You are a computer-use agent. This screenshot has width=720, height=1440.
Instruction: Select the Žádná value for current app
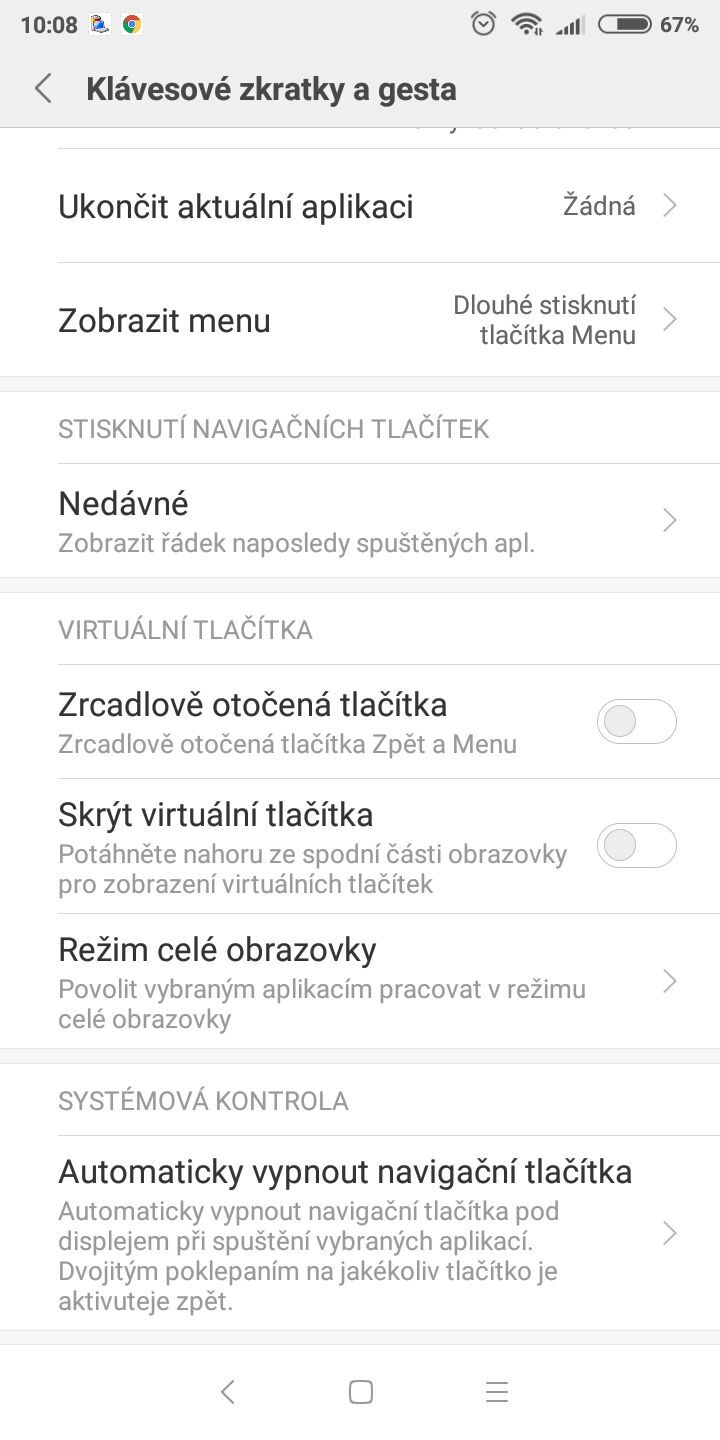[598, 205]
